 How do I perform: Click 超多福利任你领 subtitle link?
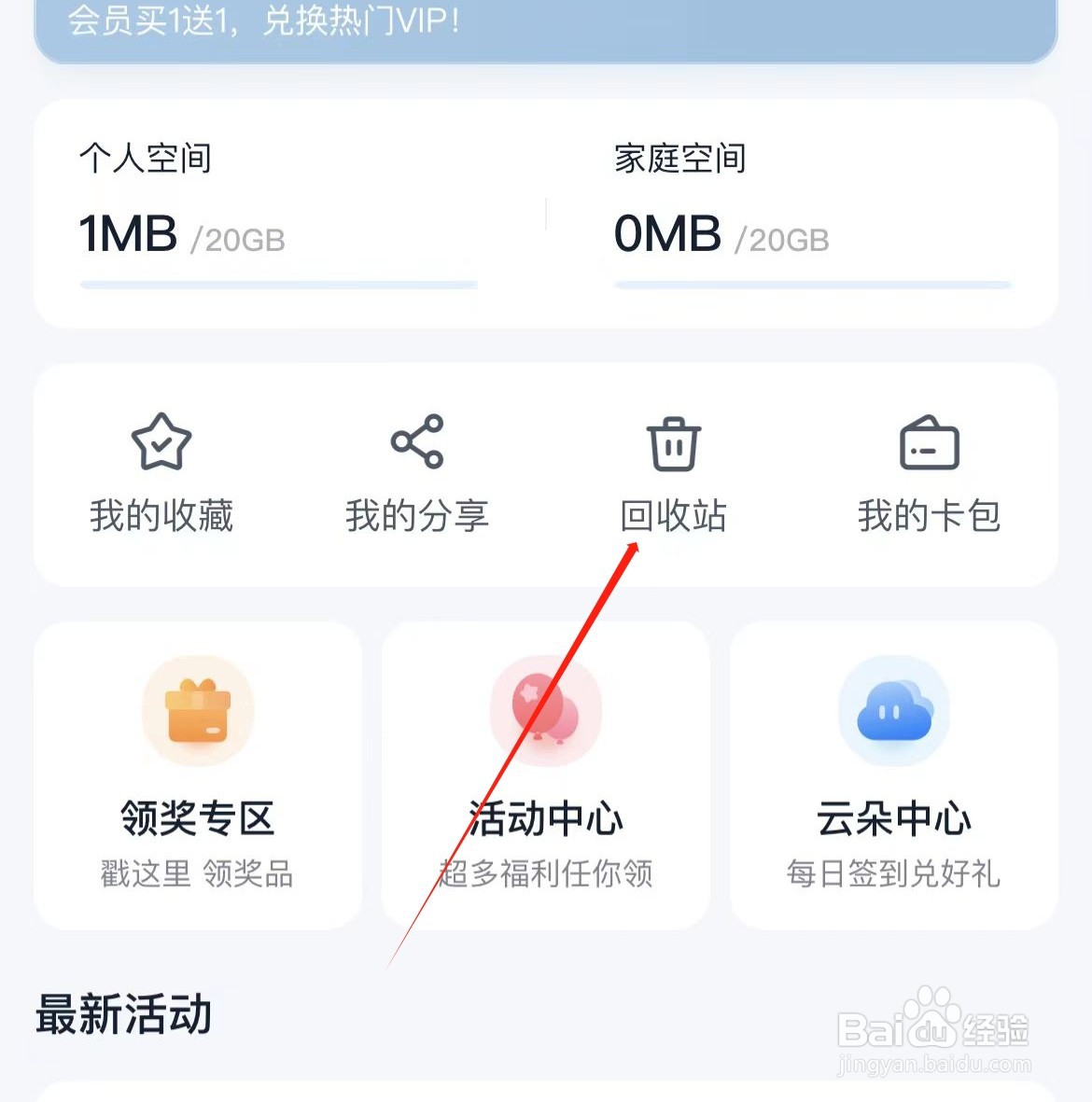(x=545, y=873)
